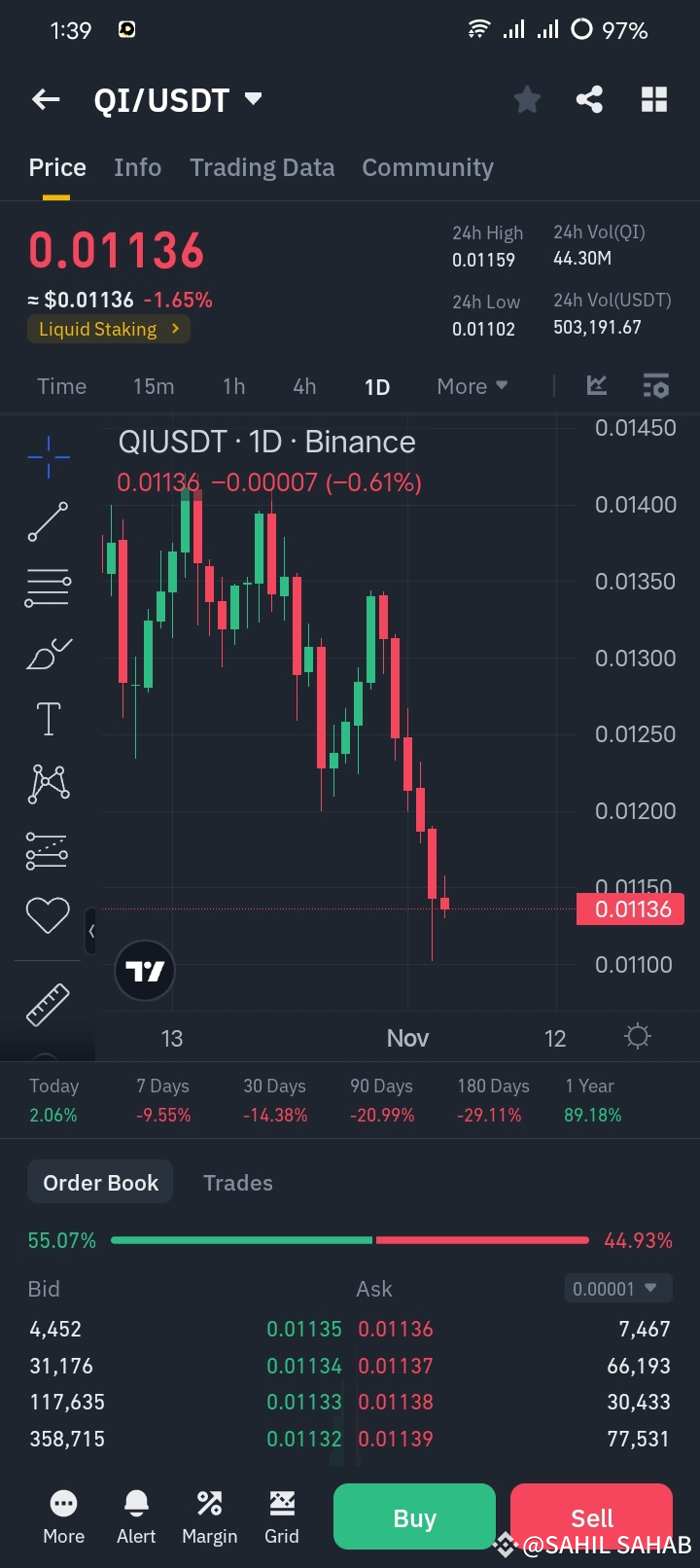The width and height of the screenshot is (700, 1568).
Task: Tap the TradingView logo on the chart
Action: pos(144,970)
